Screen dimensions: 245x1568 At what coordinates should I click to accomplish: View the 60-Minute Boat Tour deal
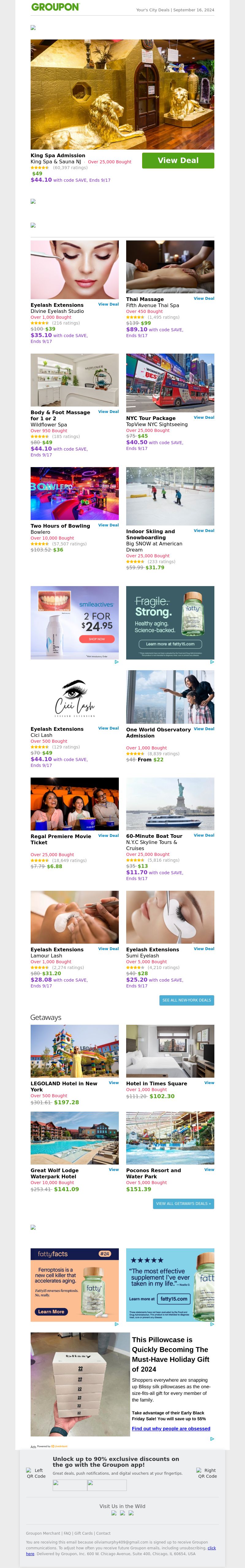coord(204,836)
